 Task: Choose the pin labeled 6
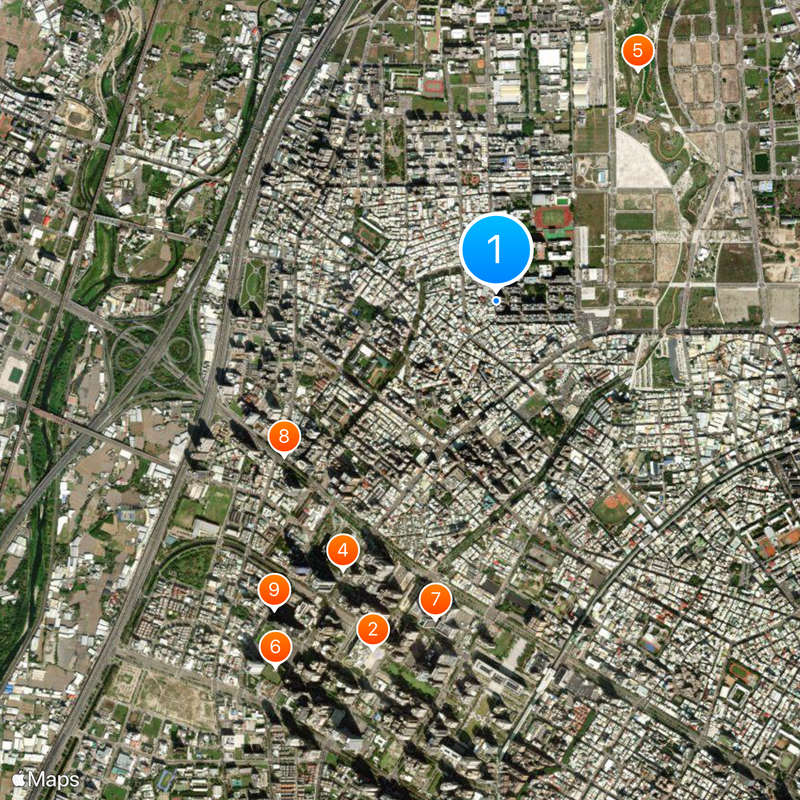[x=275, y=646]
